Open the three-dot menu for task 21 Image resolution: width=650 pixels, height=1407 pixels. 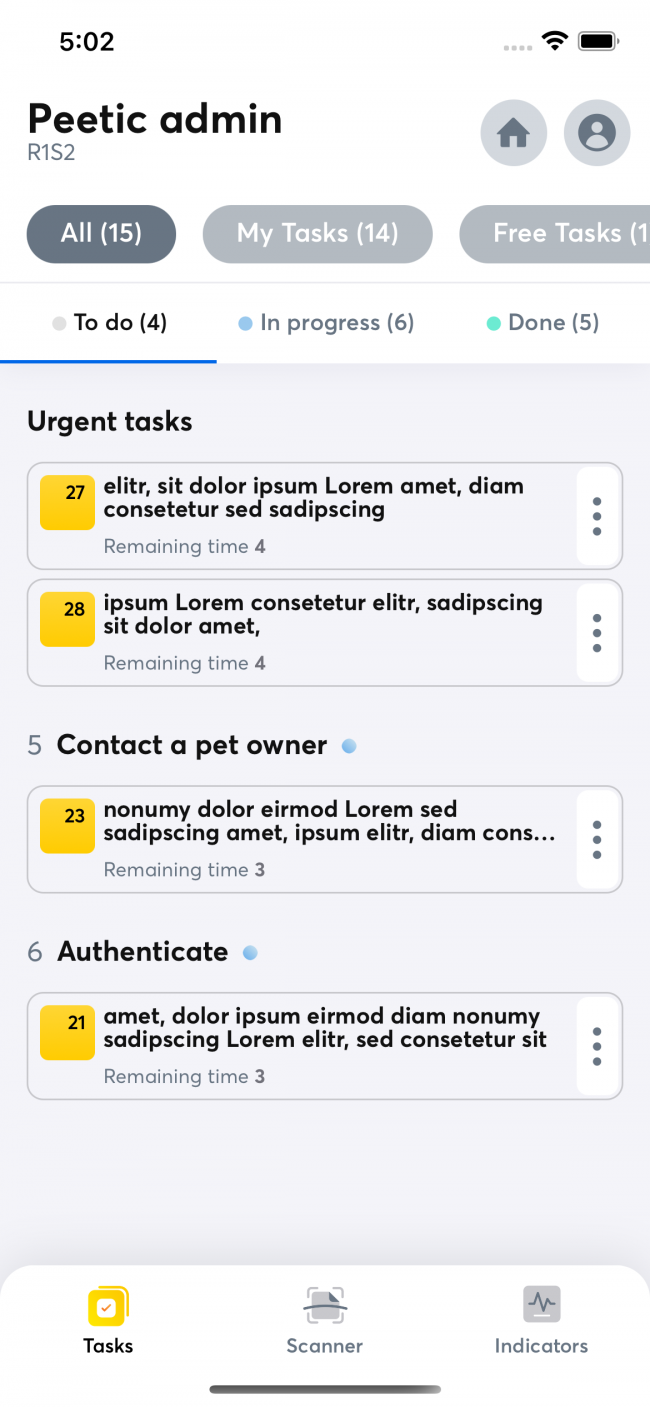click(x=597, y=1047)
